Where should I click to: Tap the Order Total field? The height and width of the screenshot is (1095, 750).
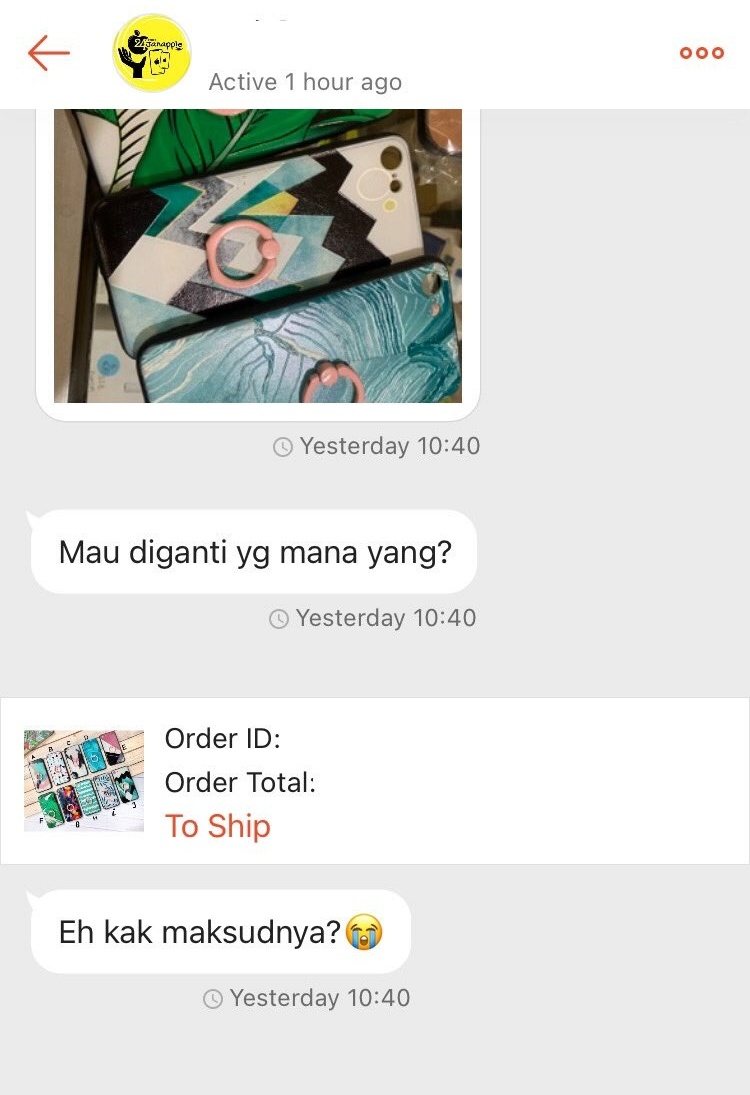237,782
